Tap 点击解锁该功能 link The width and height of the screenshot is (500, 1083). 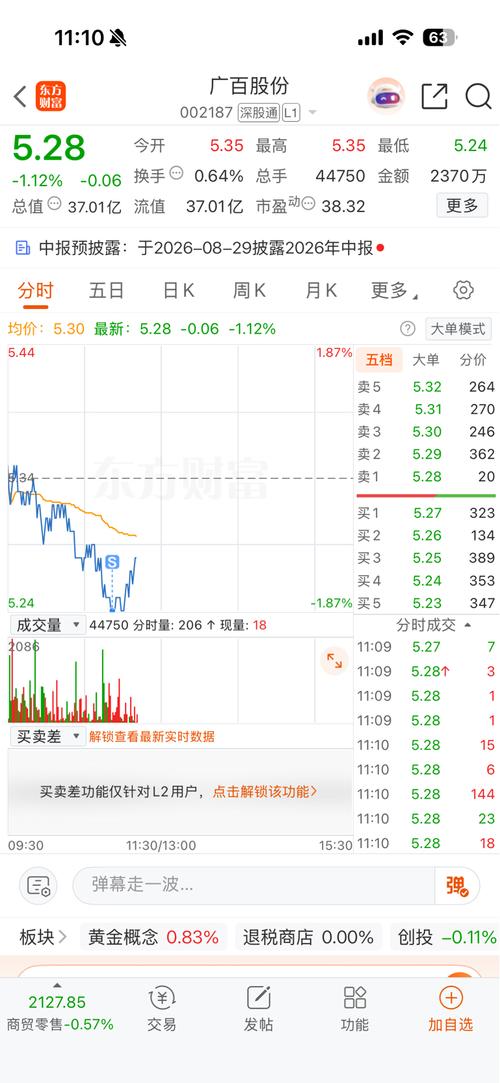[x=265, y=792]
